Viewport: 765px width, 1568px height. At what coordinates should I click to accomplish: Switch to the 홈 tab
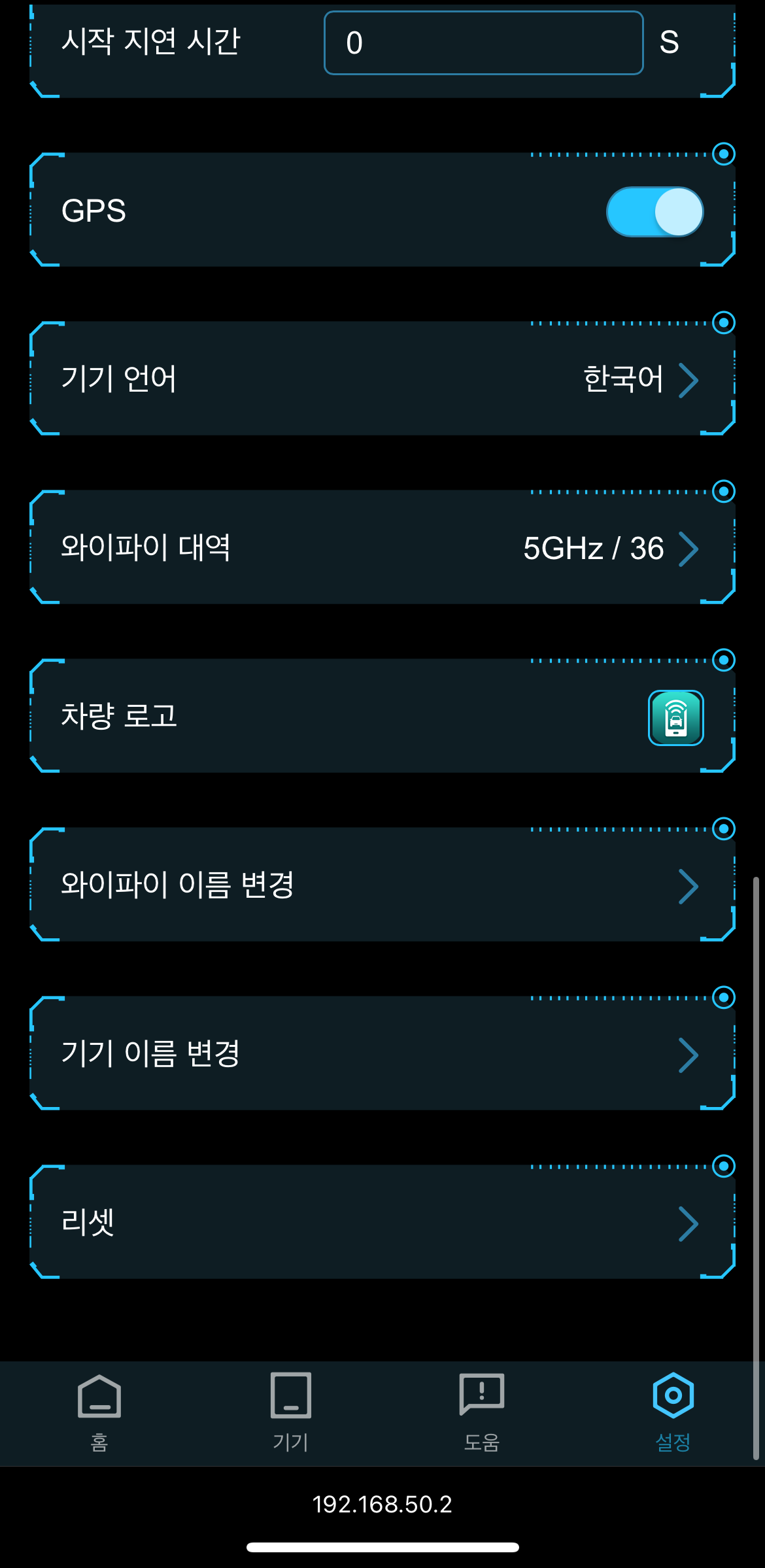pyautogui.click(x=99, y=1412)
